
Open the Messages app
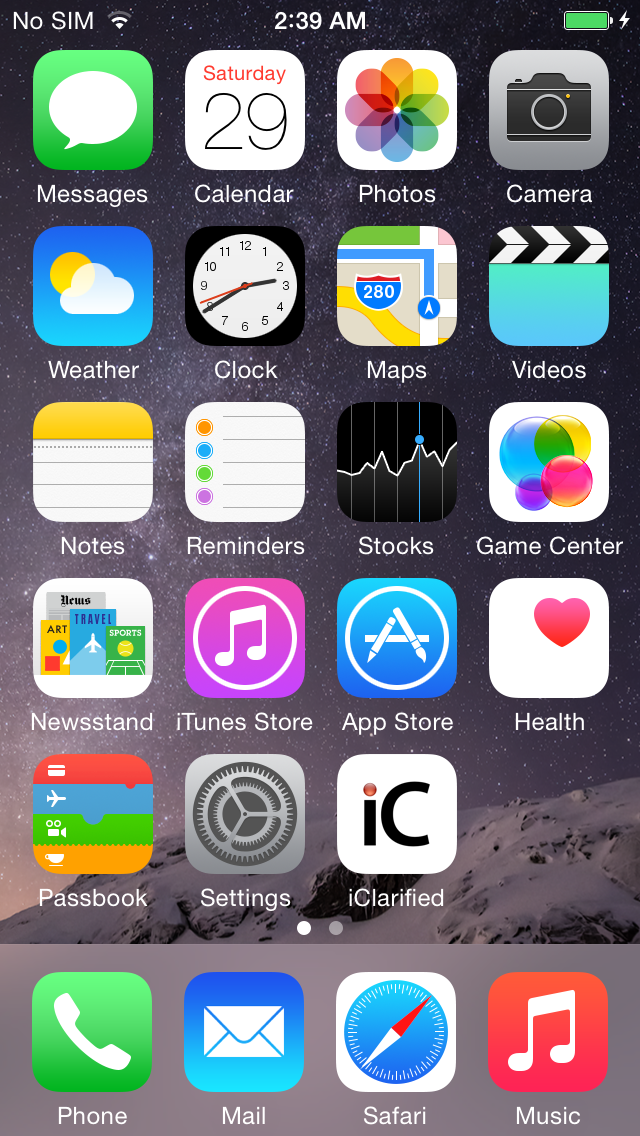coord(92,110)
